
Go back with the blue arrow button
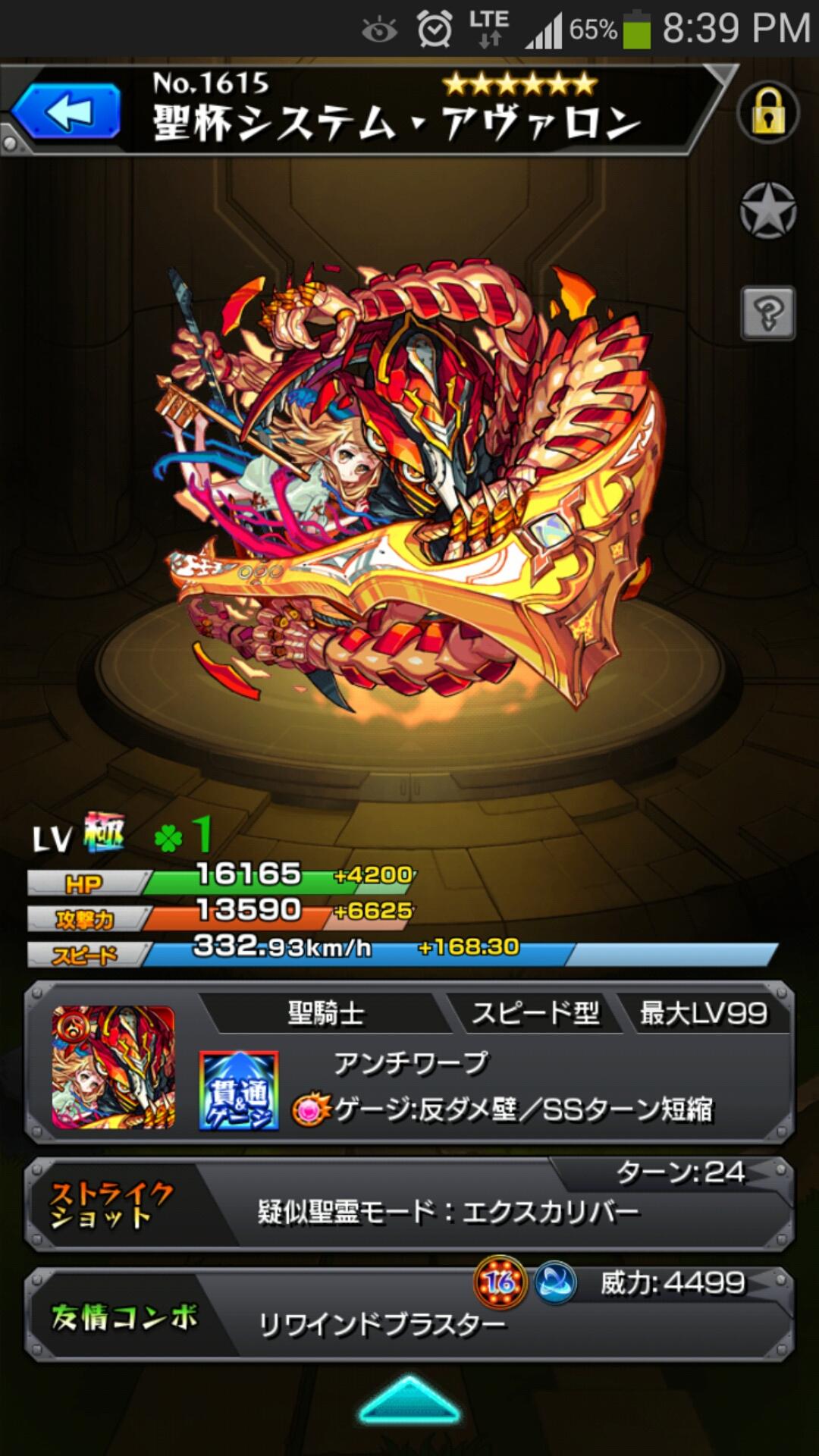[66, 113]
